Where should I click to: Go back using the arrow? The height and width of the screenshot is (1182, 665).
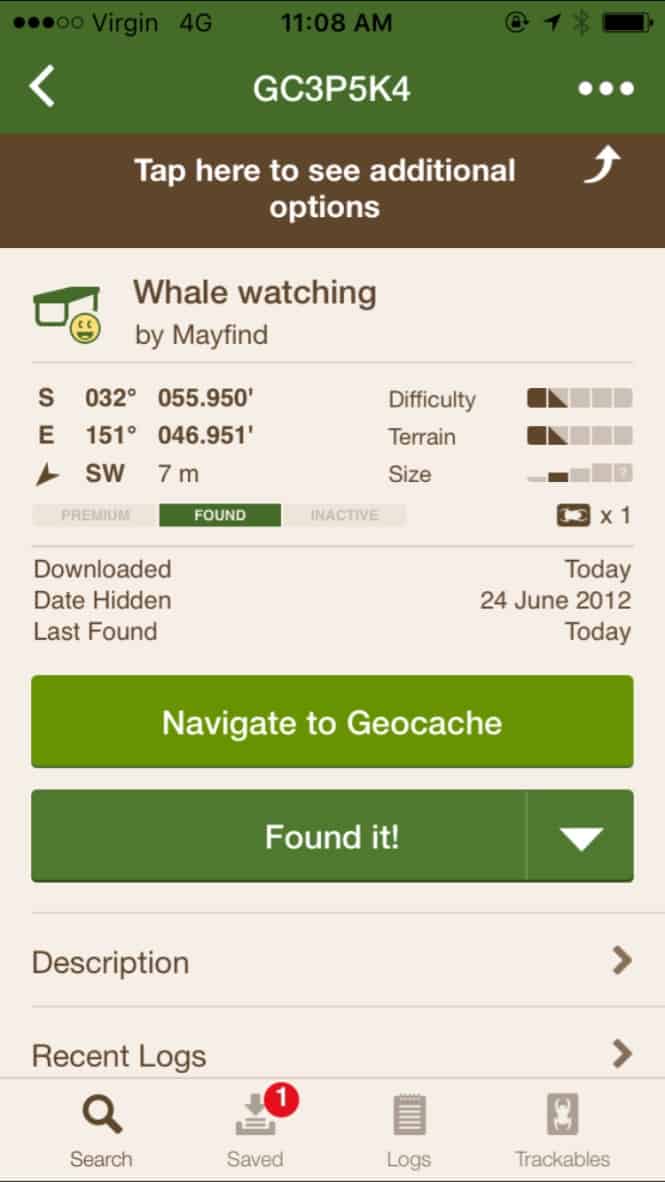[x=42, y=88]
